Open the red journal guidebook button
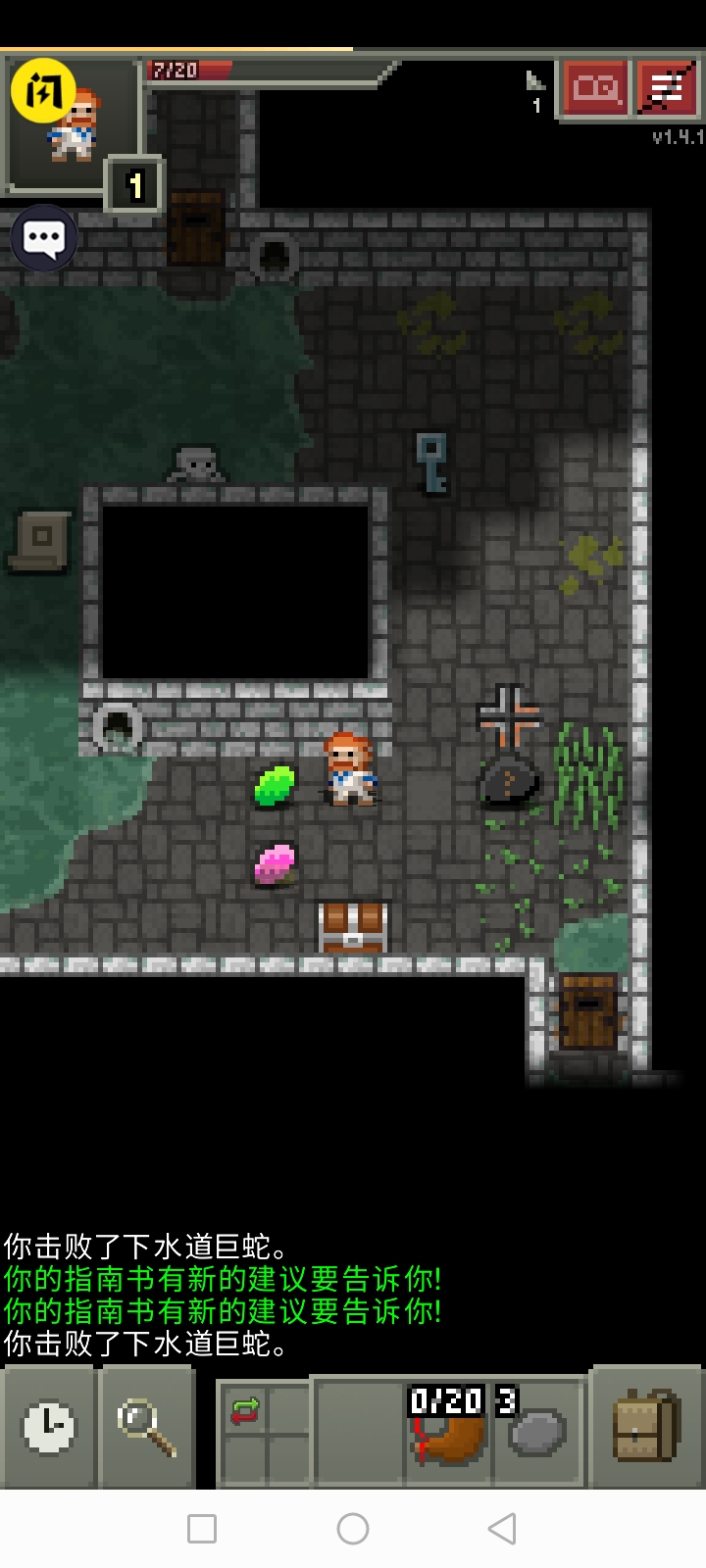The image size is (706, 1568). tap(594, 89)
